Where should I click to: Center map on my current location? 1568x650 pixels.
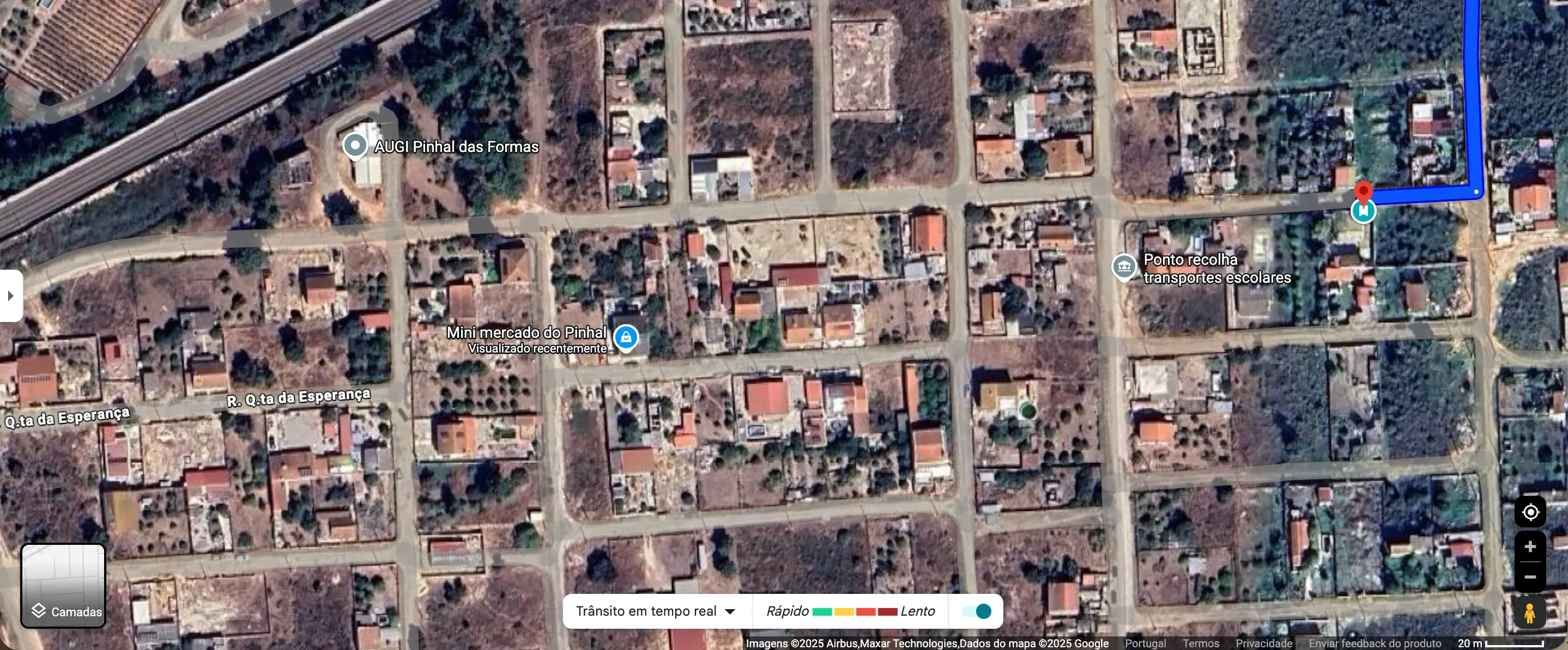[1530, 513]
